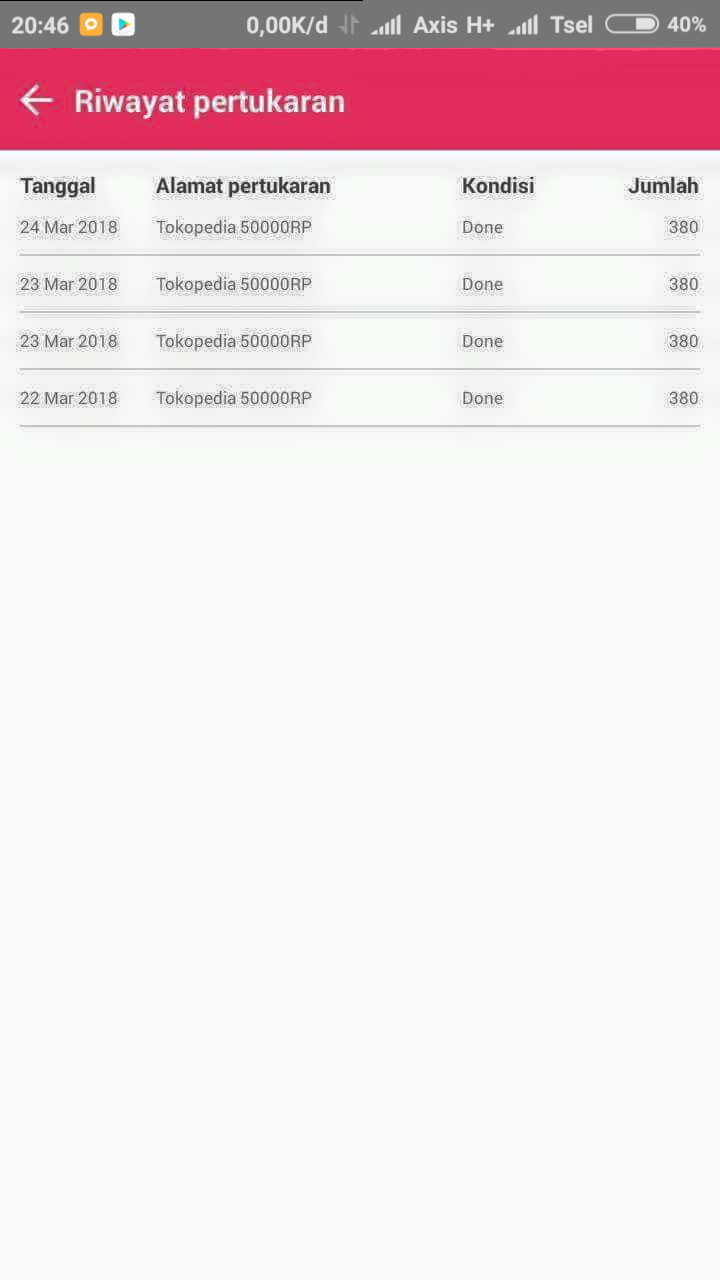
Task: Go back from Riwayat pertukaran
Action: 37,101
